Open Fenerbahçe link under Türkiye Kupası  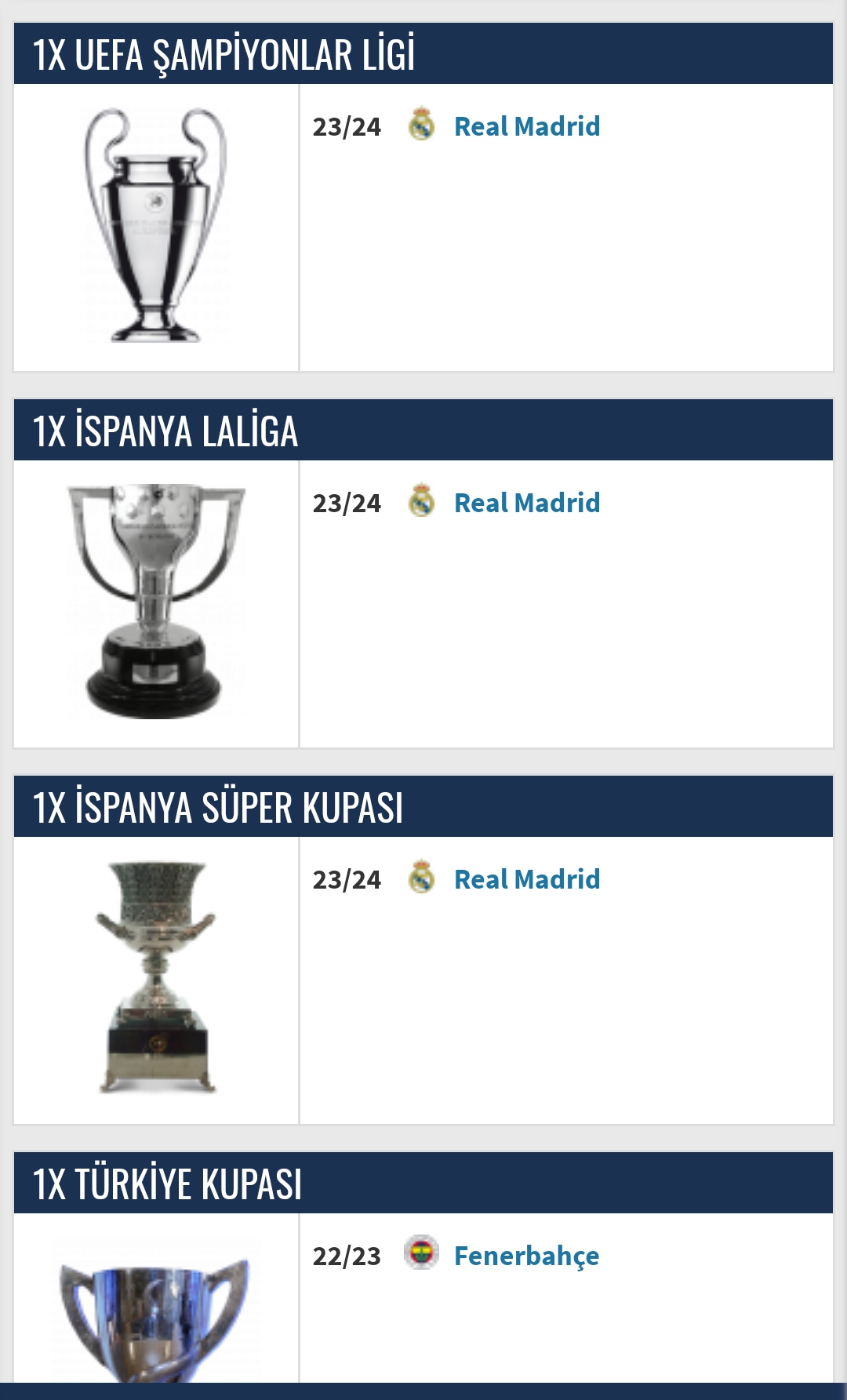[x=526, y=1256]
